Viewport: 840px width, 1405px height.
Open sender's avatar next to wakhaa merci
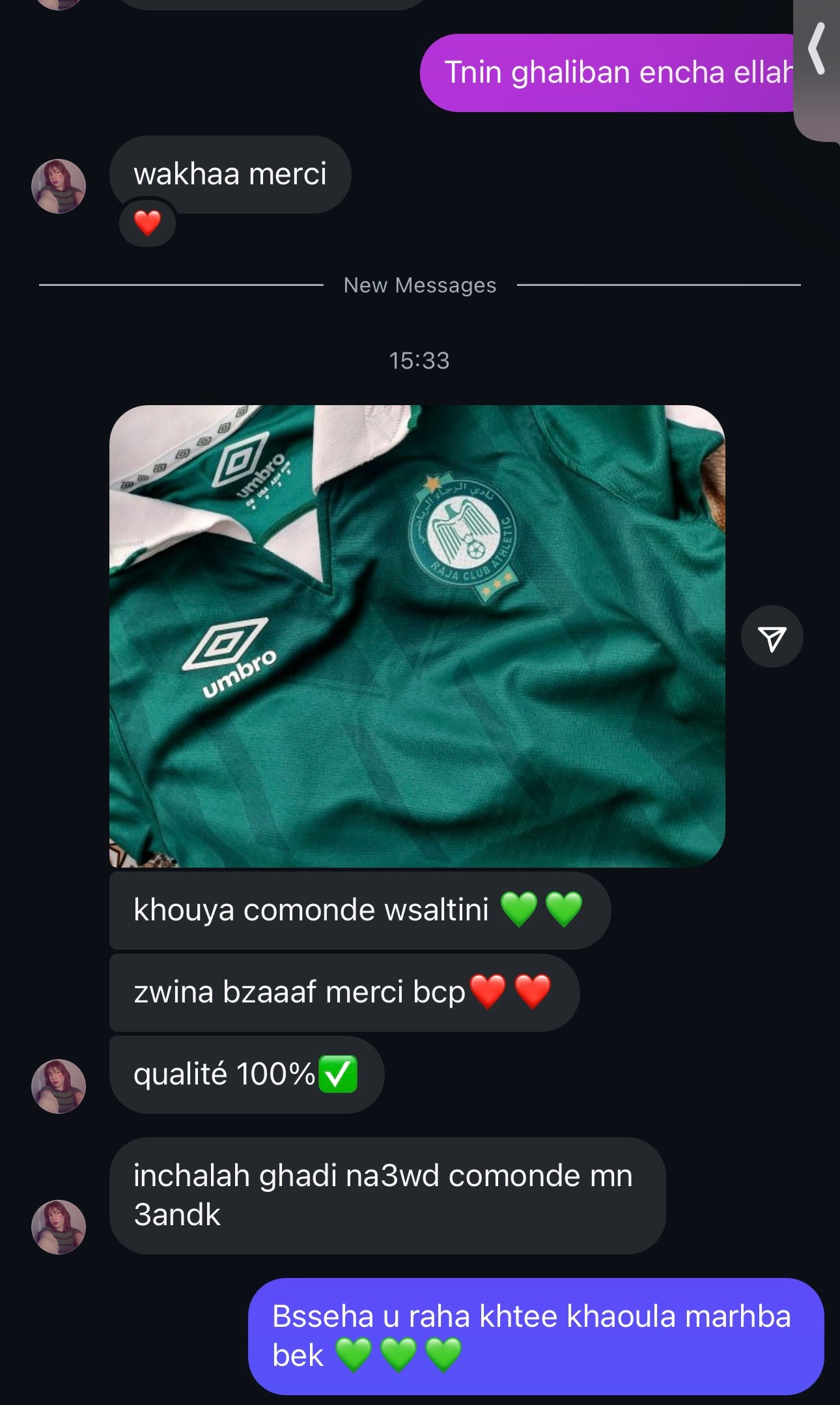coord(59,186)
